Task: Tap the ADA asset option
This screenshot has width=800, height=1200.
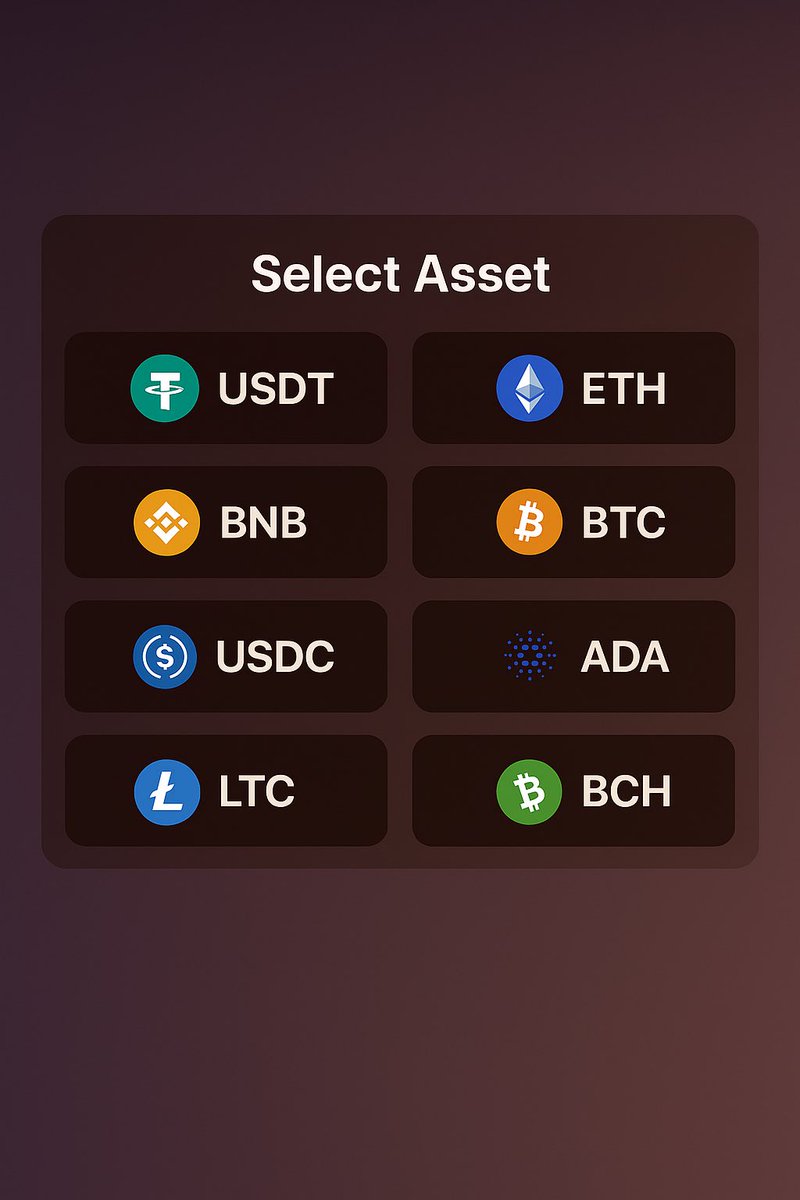Action: [x=573, y=656]
